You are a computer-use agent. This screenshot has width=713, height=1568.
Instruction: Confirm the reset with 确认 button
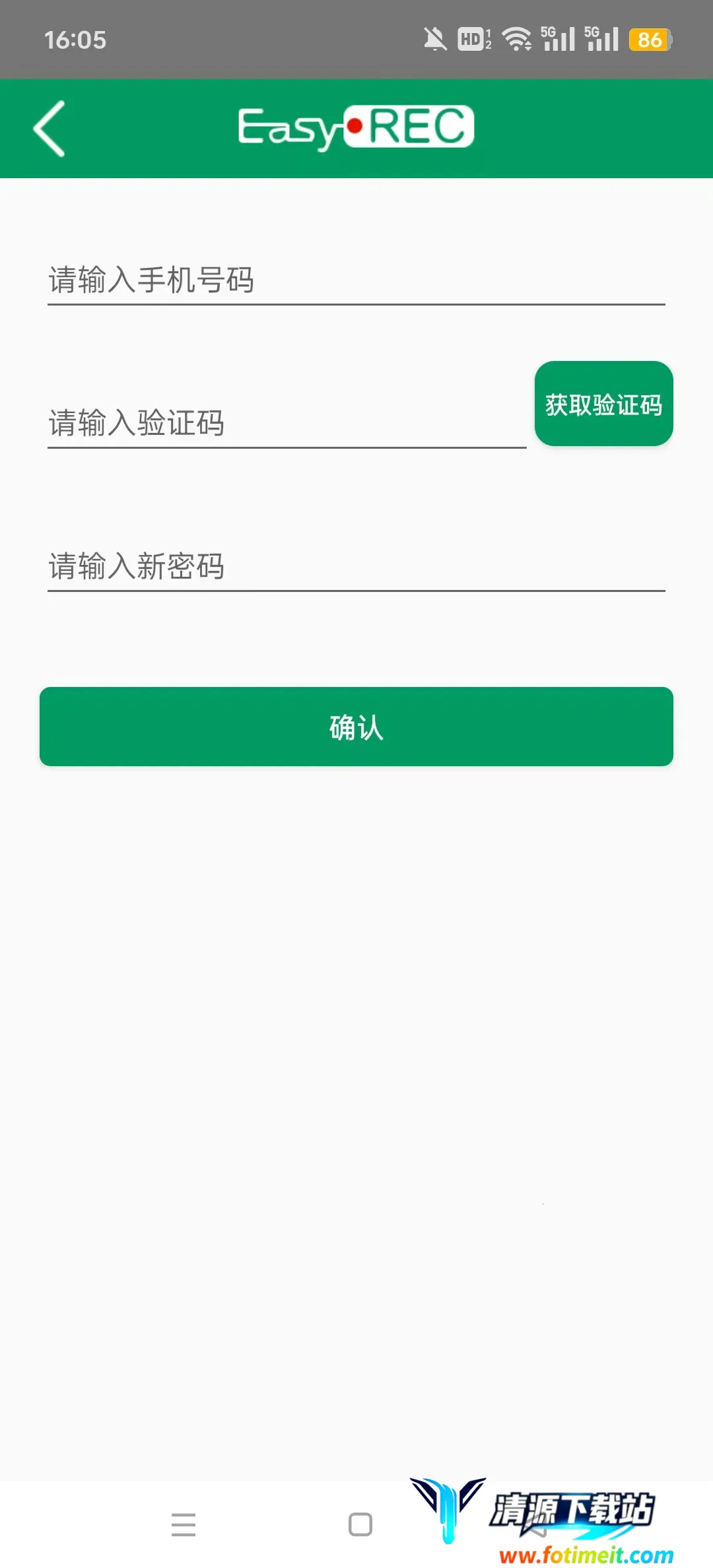click(356, 727)
